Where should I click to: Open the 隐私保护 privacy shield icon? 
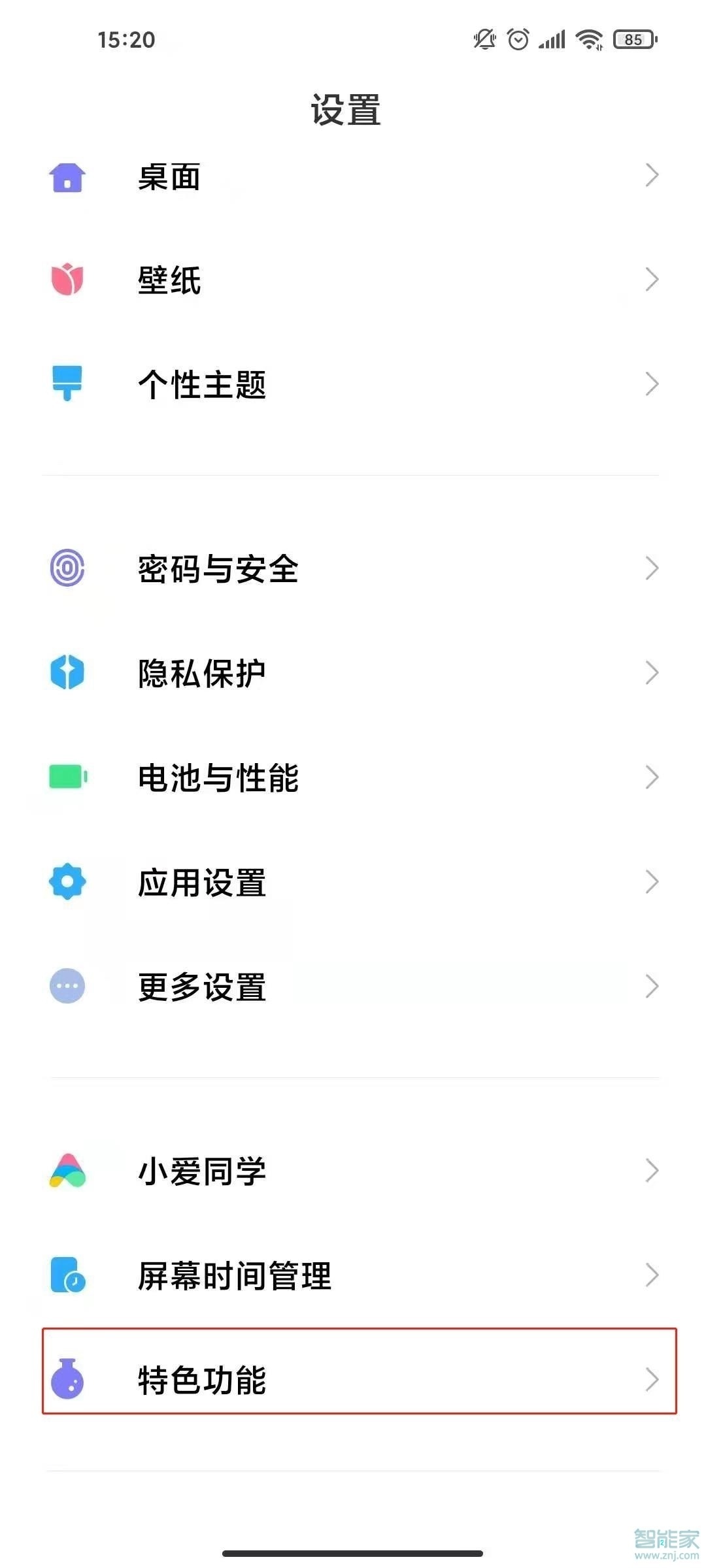(x=67, y=674)
